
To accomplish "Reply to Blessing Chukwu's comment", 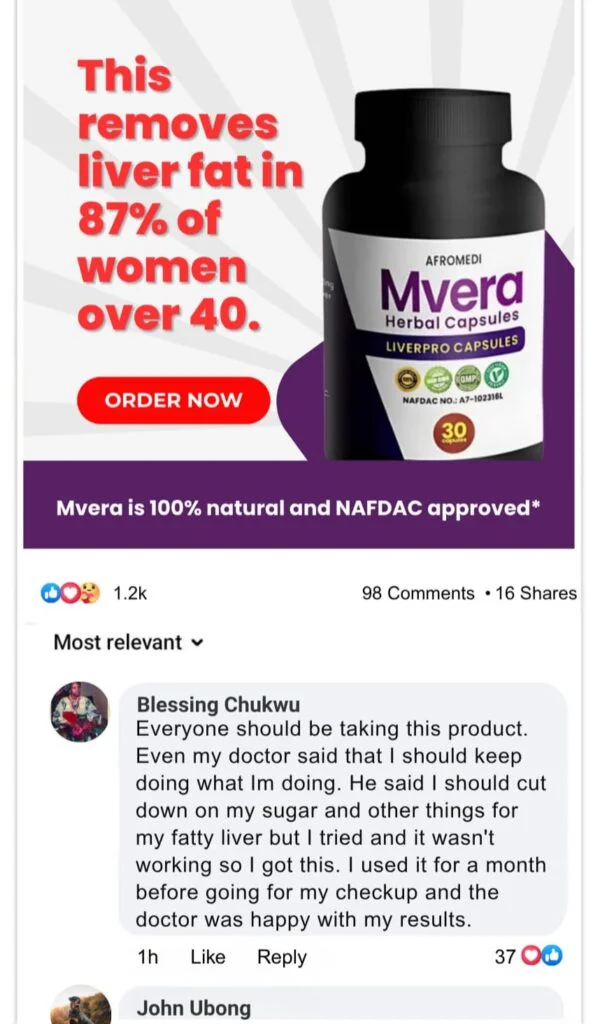I will click(x=281, y=957).
